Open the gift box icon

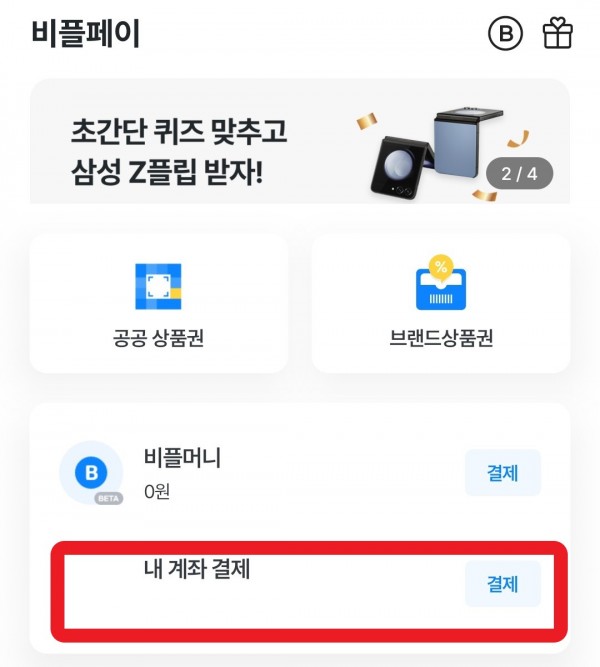[557, 34]
